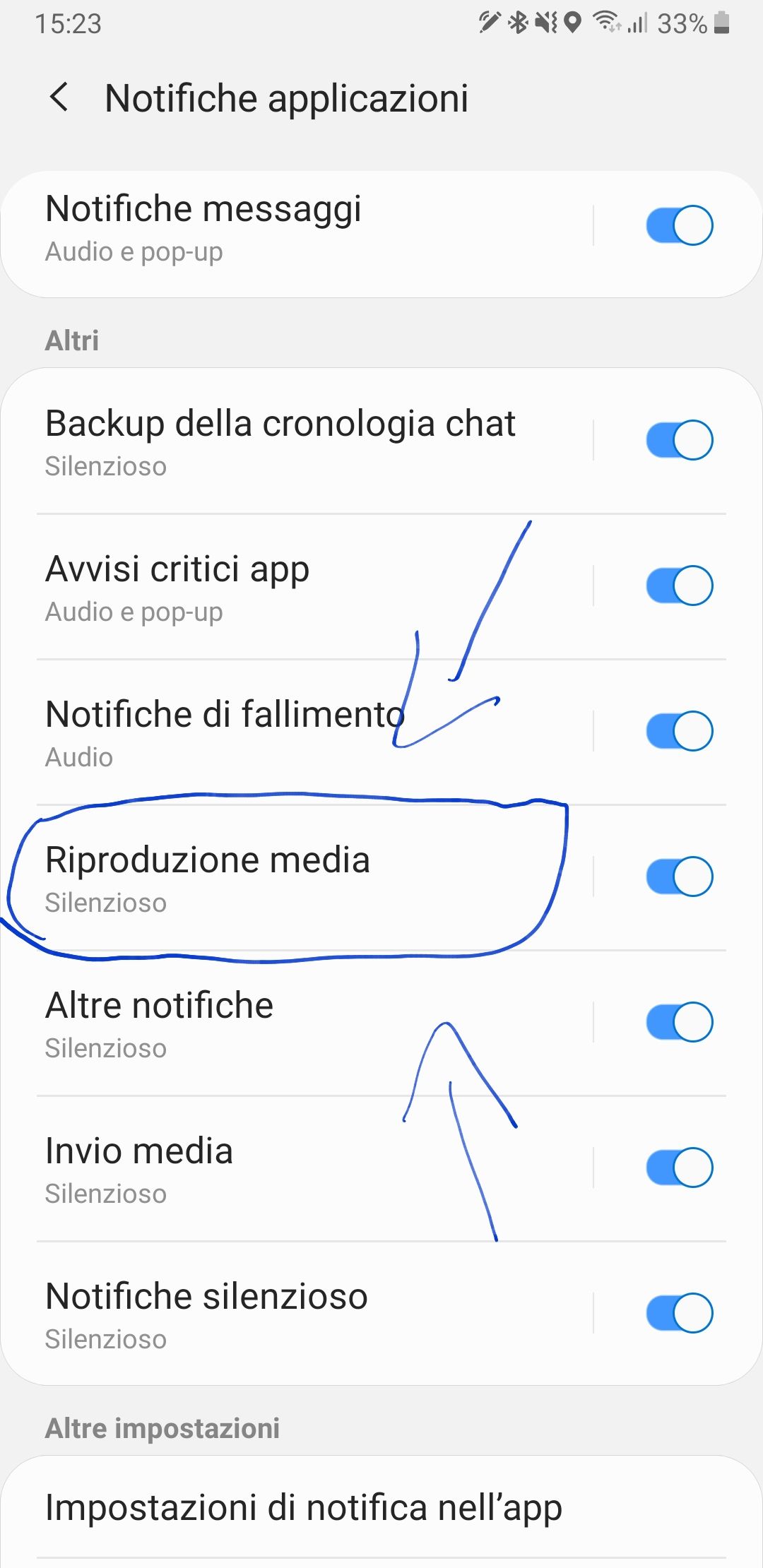Open Impostazioni di notifica nell'app
Image resolution: width=763 pixels, height=1568 pixels.
(x=304, y=1509)
